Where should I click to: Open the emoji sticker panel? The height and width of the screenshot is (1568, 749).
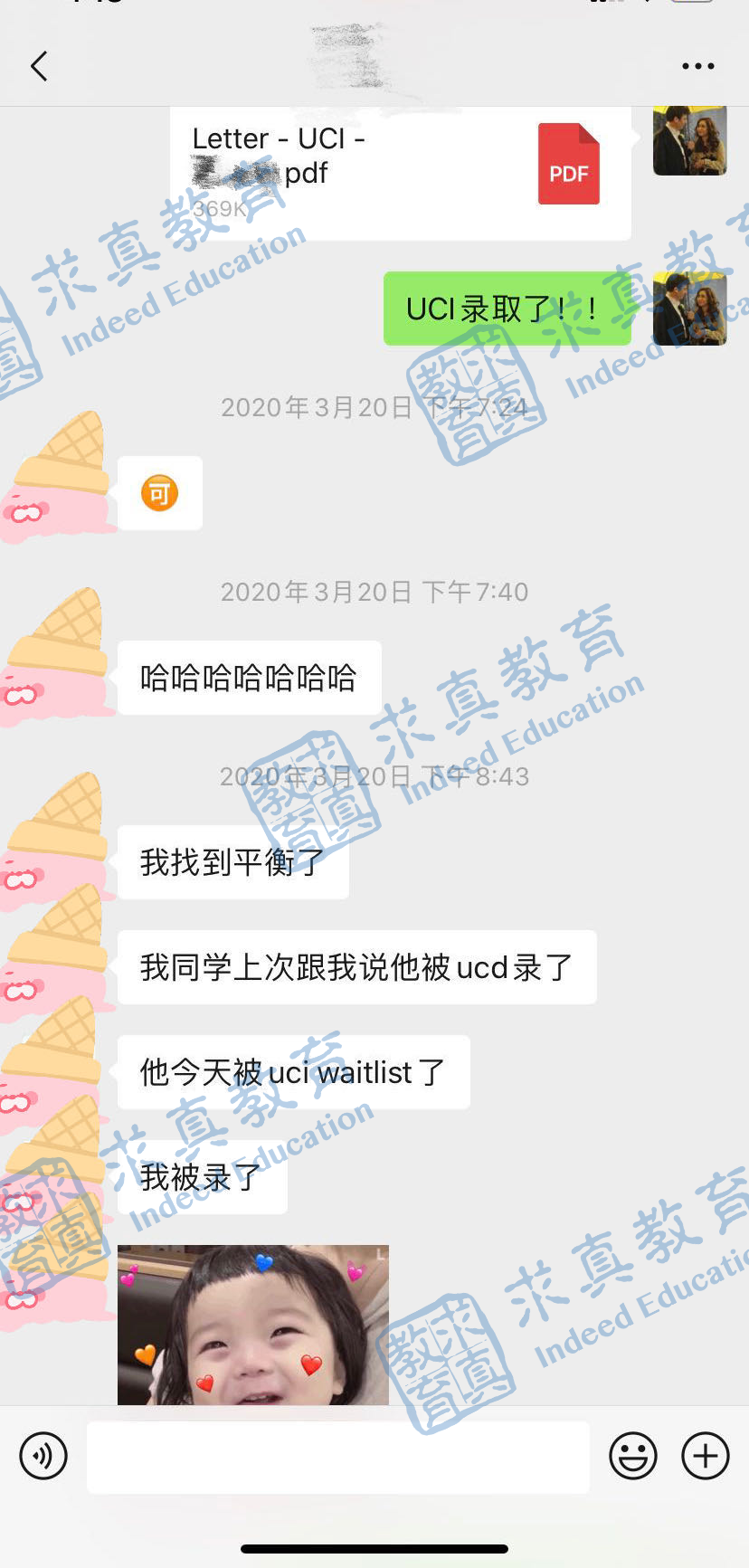point(632,1456)
